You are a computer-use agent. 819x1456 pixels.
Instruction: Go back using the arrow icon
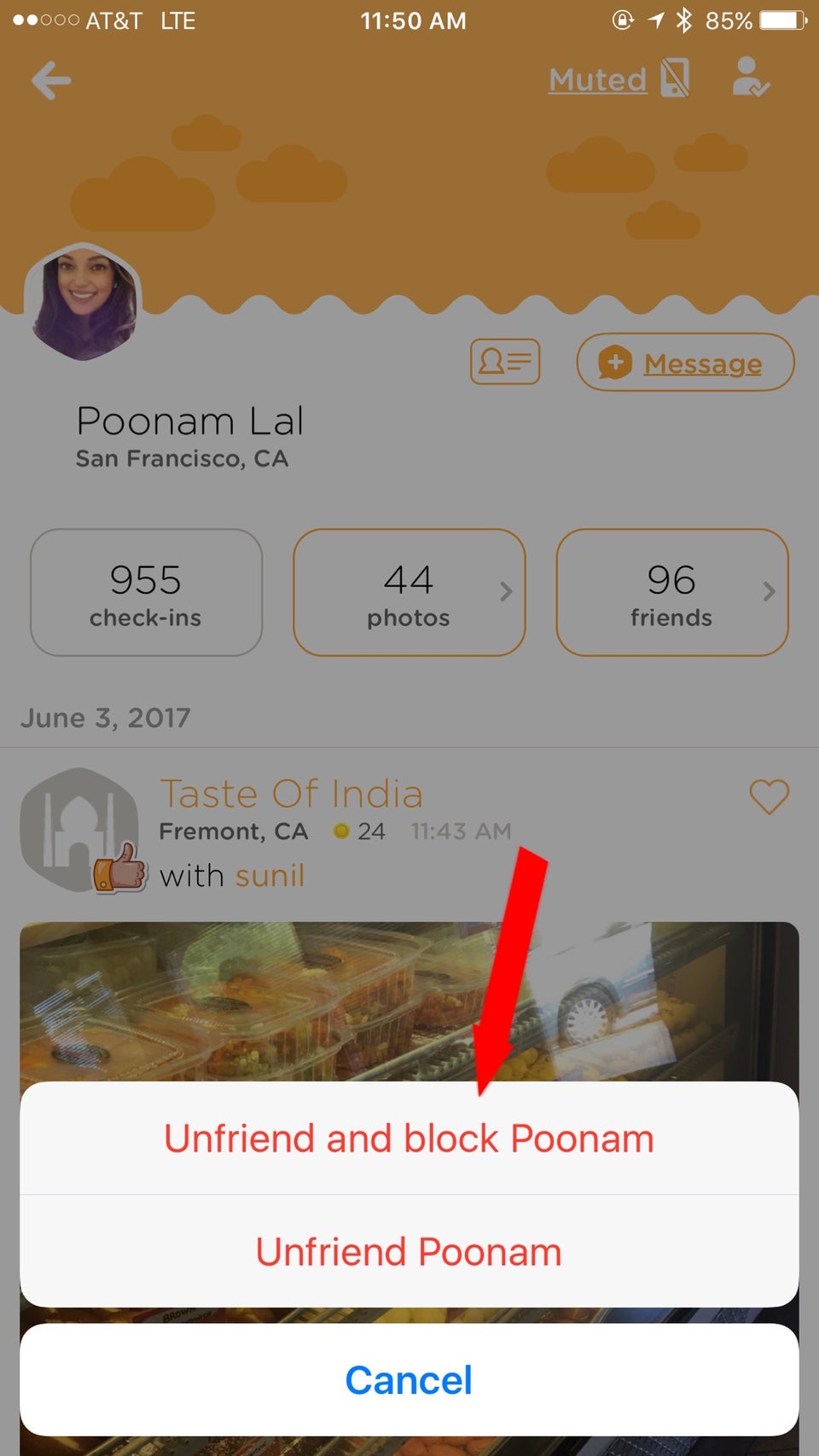click(51, 81)
